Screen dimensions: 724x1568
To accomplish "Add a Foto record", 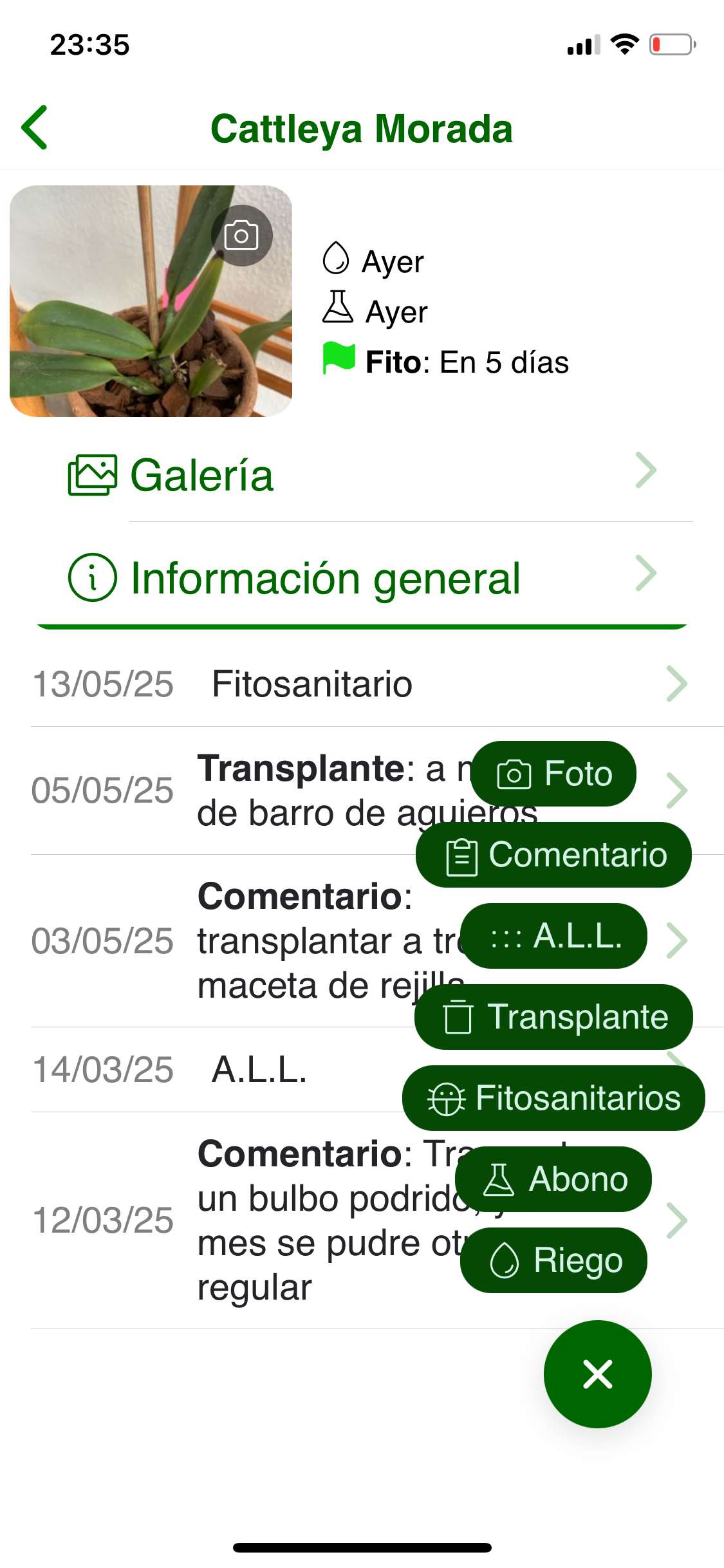I will [553, 774].
